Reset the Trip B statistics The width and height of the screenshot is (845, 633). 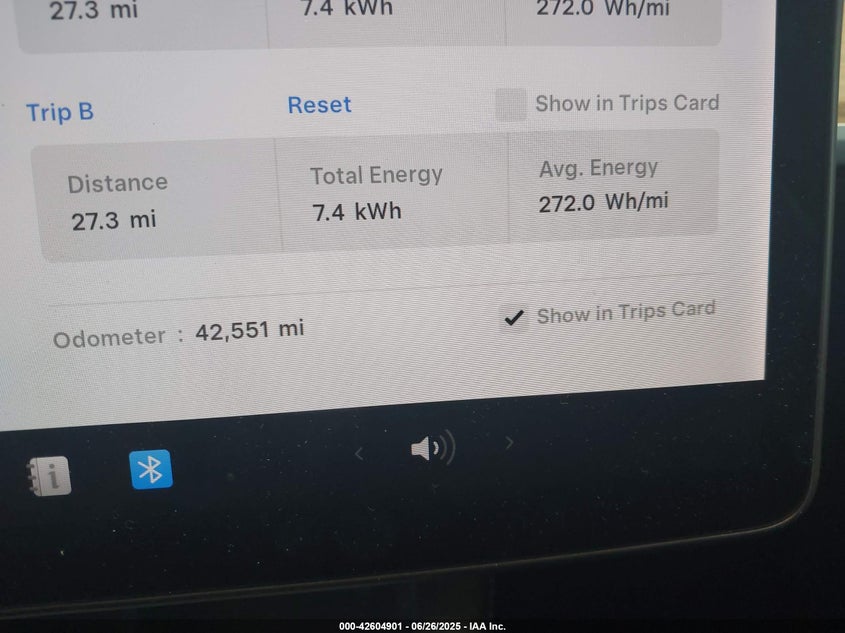[319, 105]
